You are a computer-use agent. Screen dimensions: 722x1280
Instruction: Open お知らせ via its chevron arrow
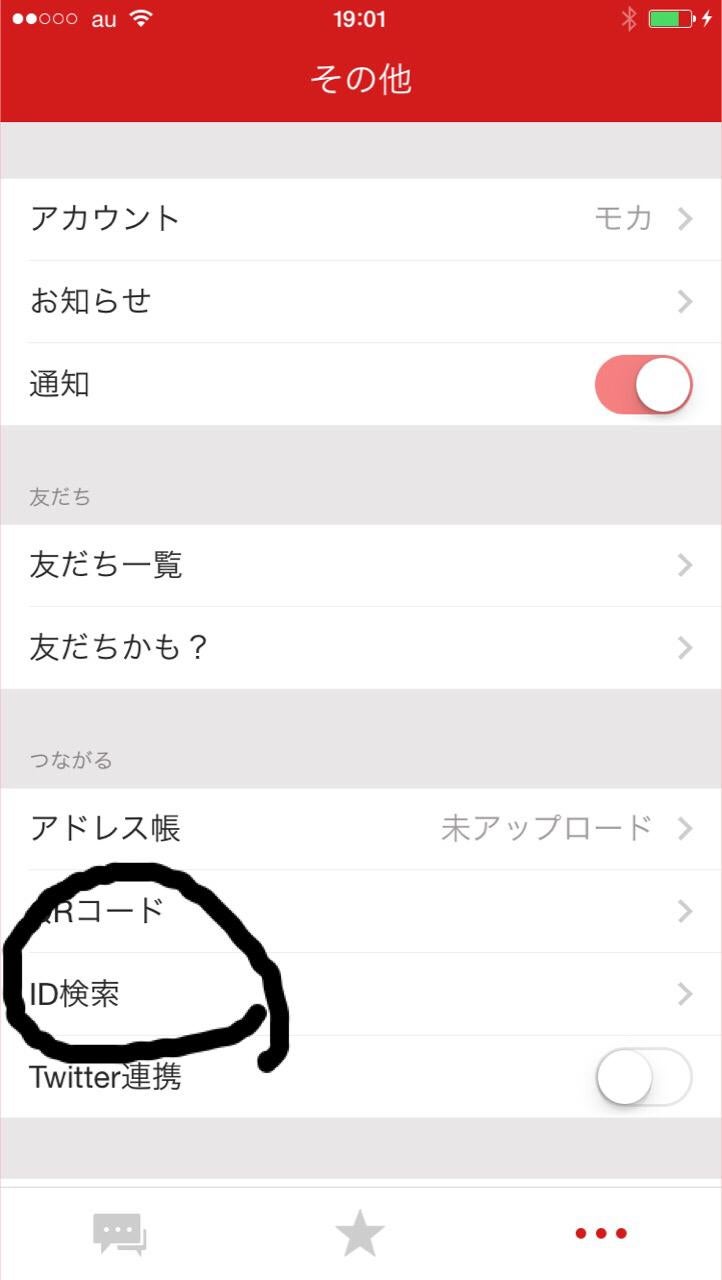[x=685, y=301]
